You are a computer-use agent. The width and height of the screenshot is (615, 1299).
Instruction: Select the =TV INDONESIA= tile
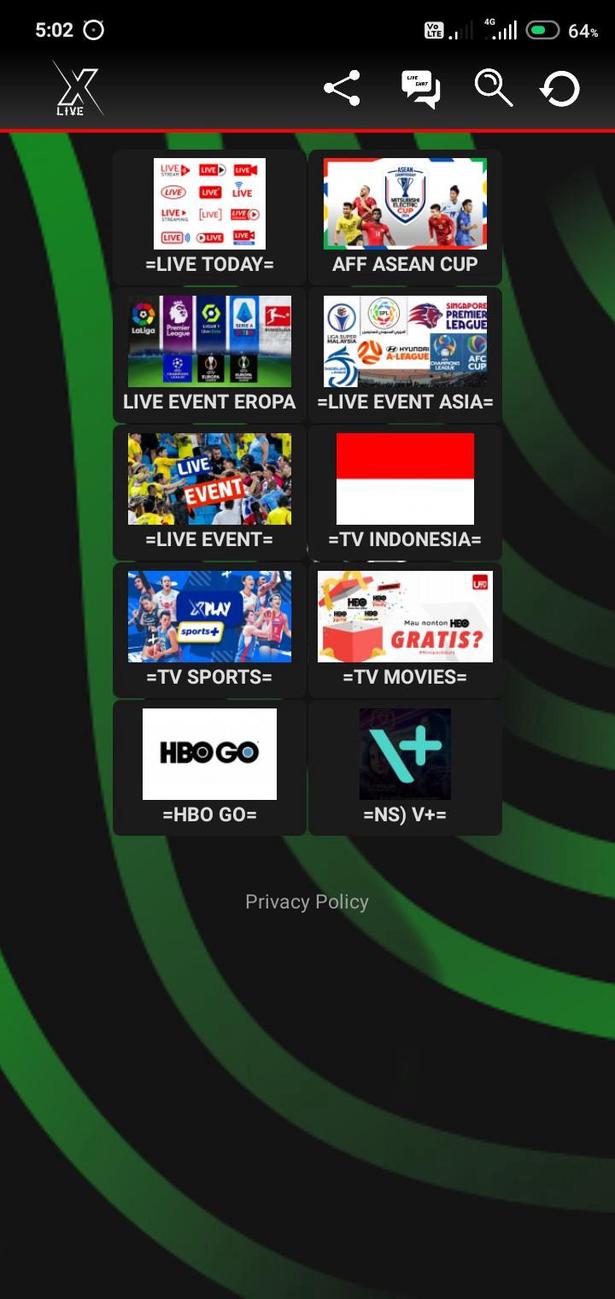pyautogui.click(x=405, y=492)
